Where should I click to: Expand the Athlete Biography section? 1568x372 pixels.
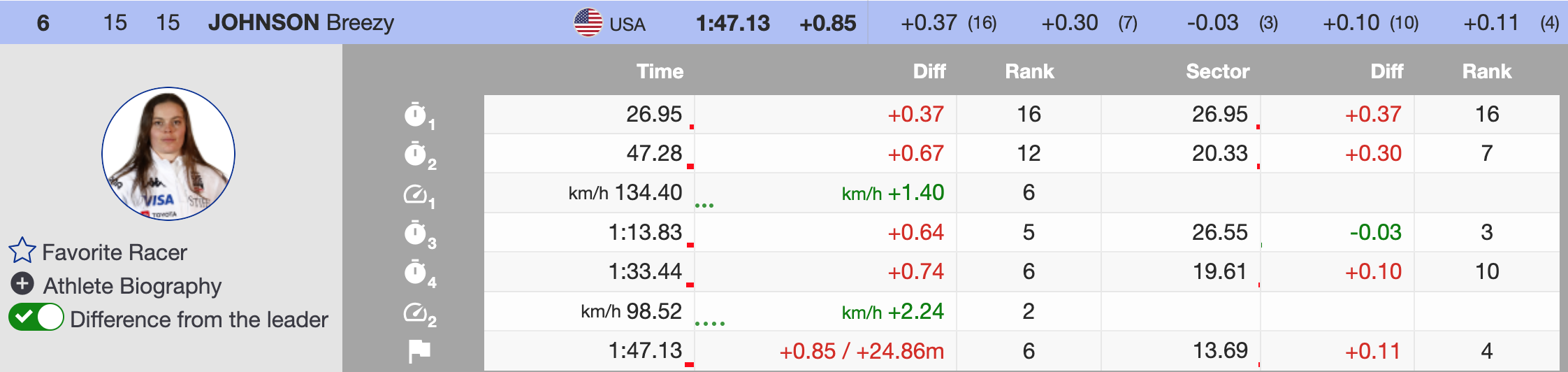(22, 284)
